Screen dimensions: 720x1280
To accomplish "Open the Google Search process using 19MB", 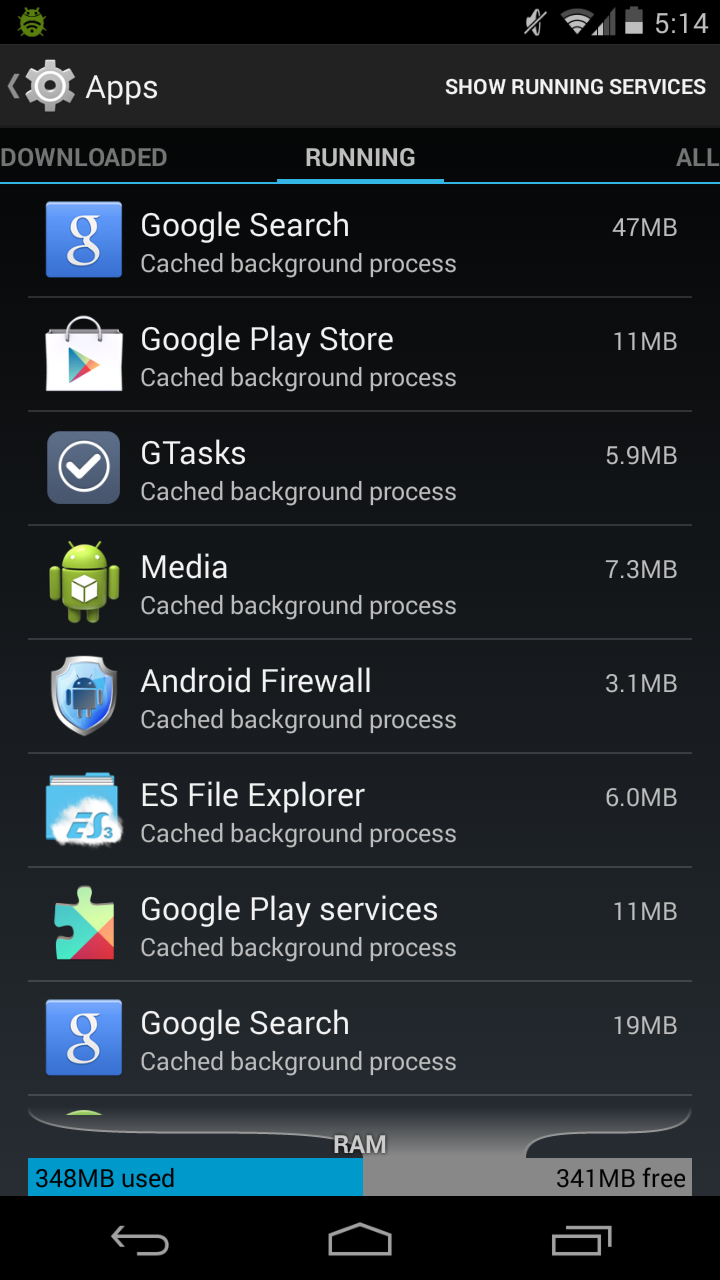I will (x=360, y=1039).
